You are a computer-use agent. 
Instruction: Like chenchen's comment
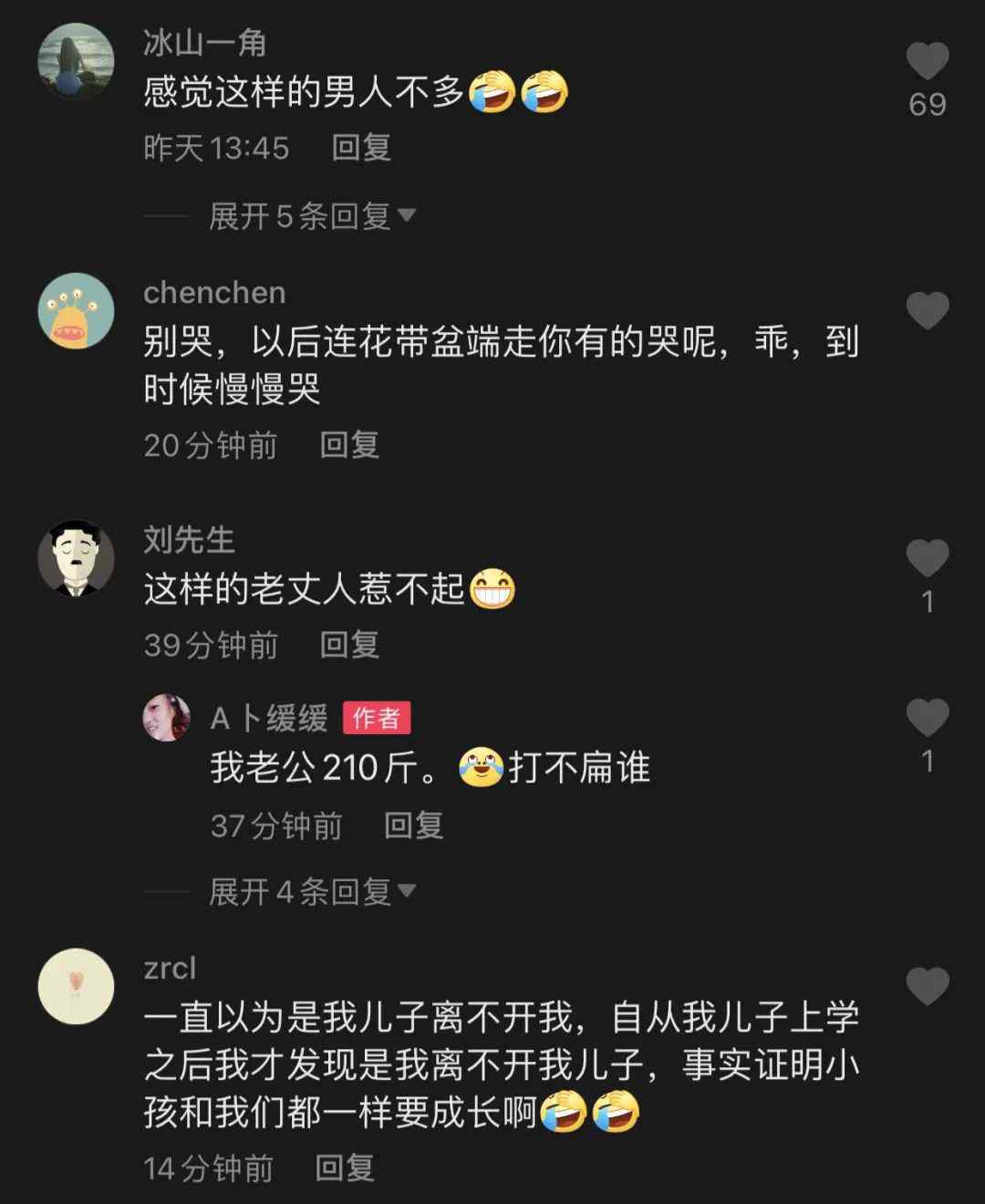(x=927, y=312)
